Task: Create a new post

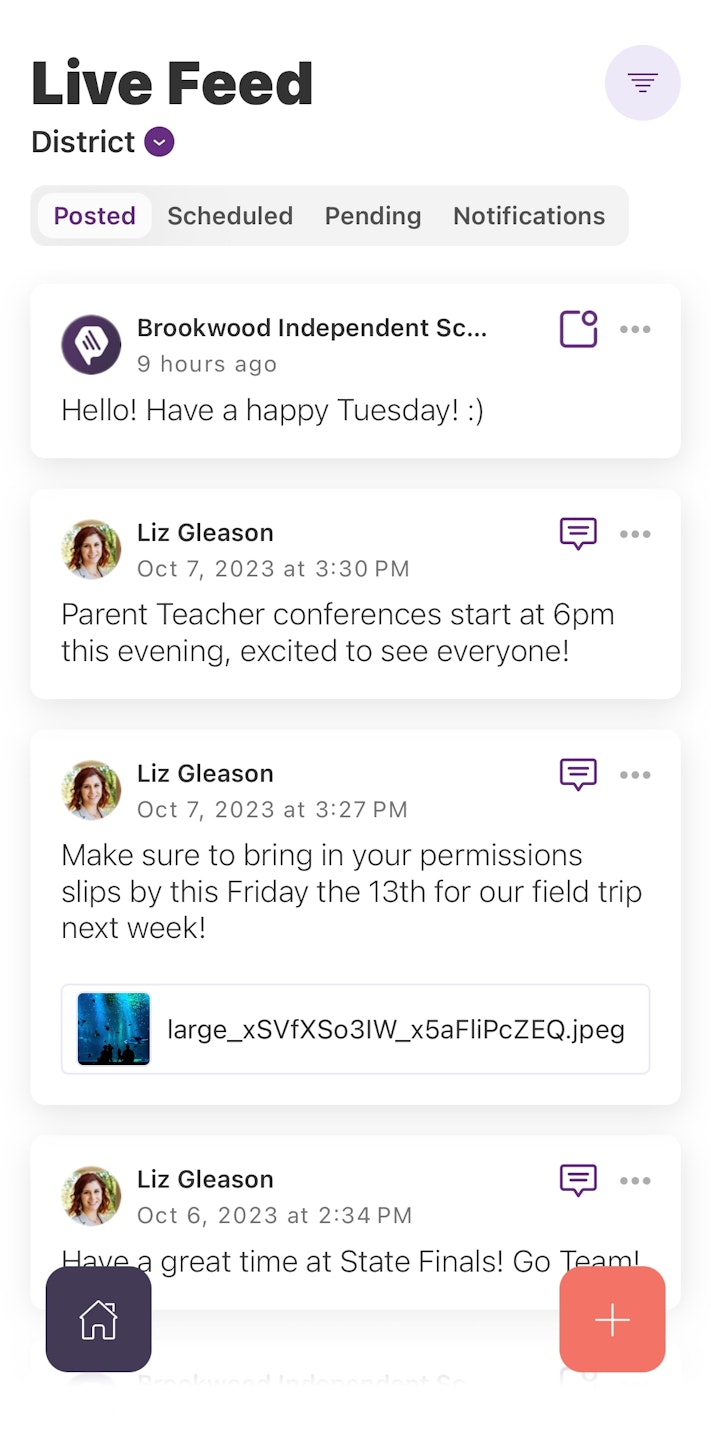Action: 612,1319
